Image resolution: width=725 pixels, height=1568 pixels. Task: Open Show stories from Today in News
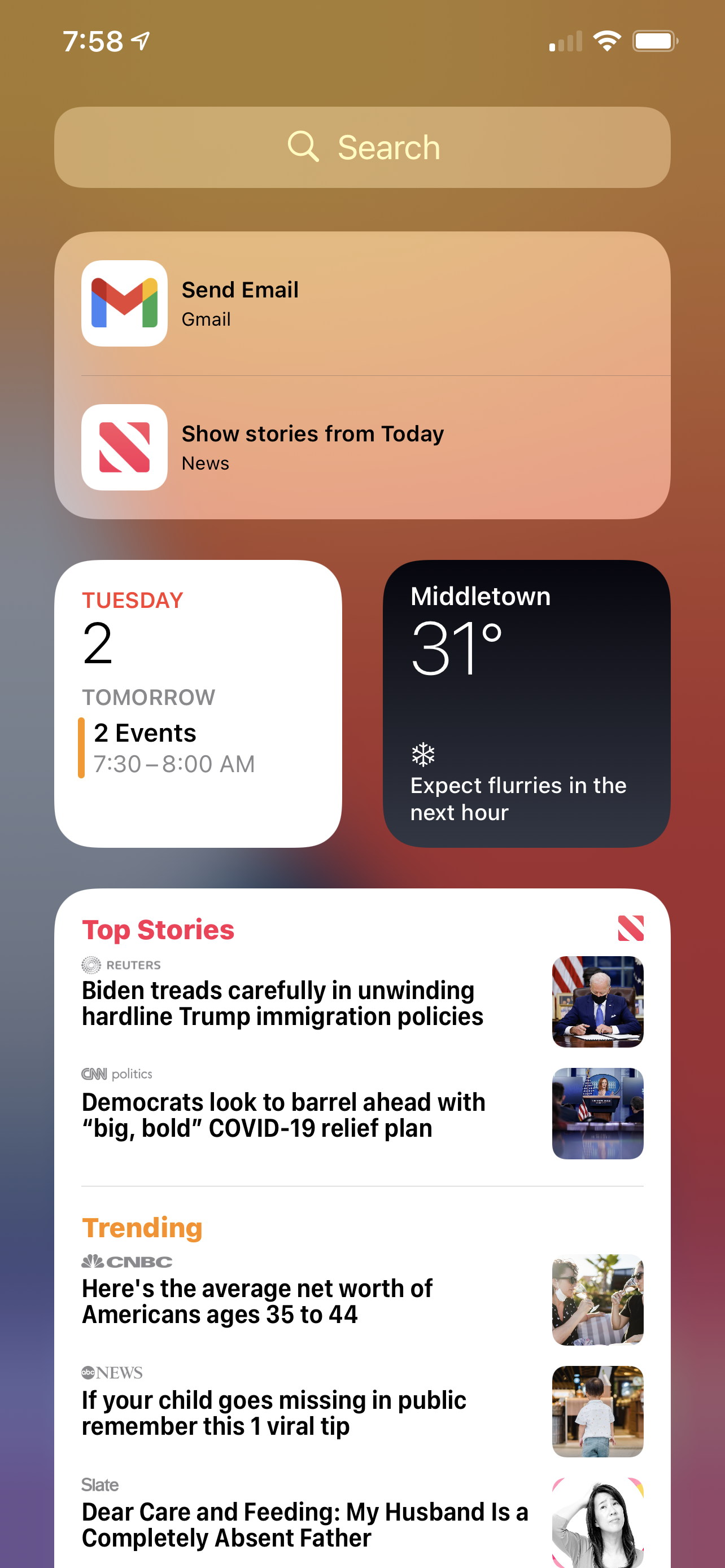click(362, 448)
